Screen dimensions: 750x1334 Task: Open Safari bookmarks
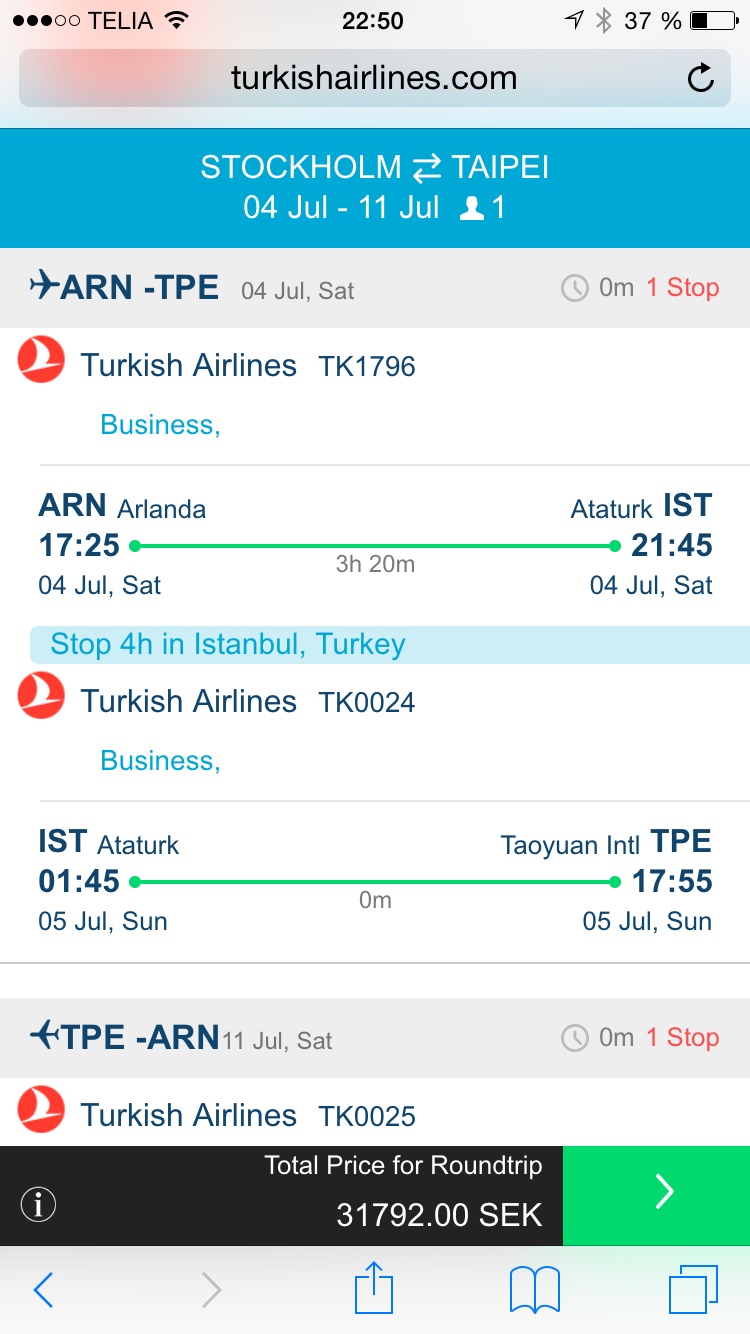coord(535,1290)
